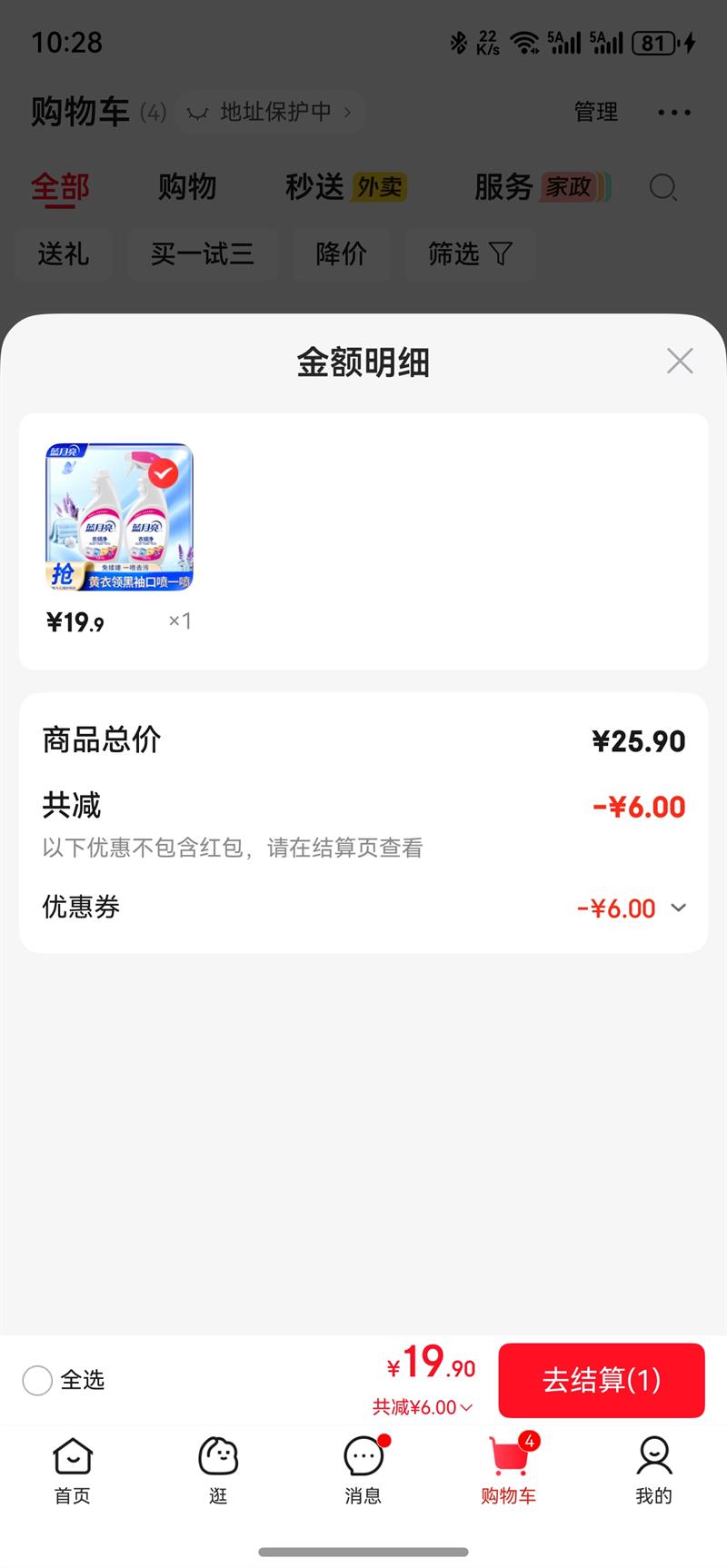Expand the 优惠券 discount details
727x1568 pixels.
point(678,908)
